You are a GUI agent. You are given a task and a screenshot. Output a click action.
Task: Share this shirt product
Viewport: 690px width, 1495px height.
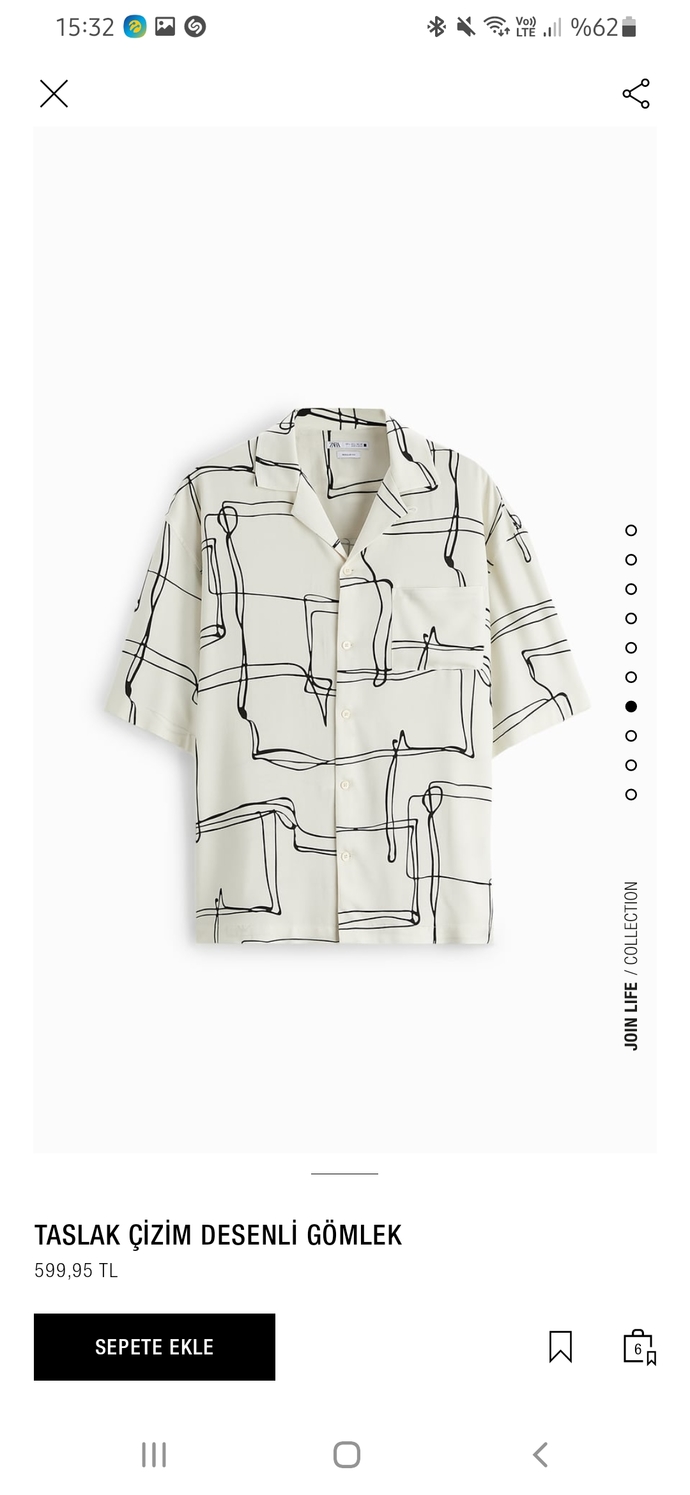[x=636, y=94]
